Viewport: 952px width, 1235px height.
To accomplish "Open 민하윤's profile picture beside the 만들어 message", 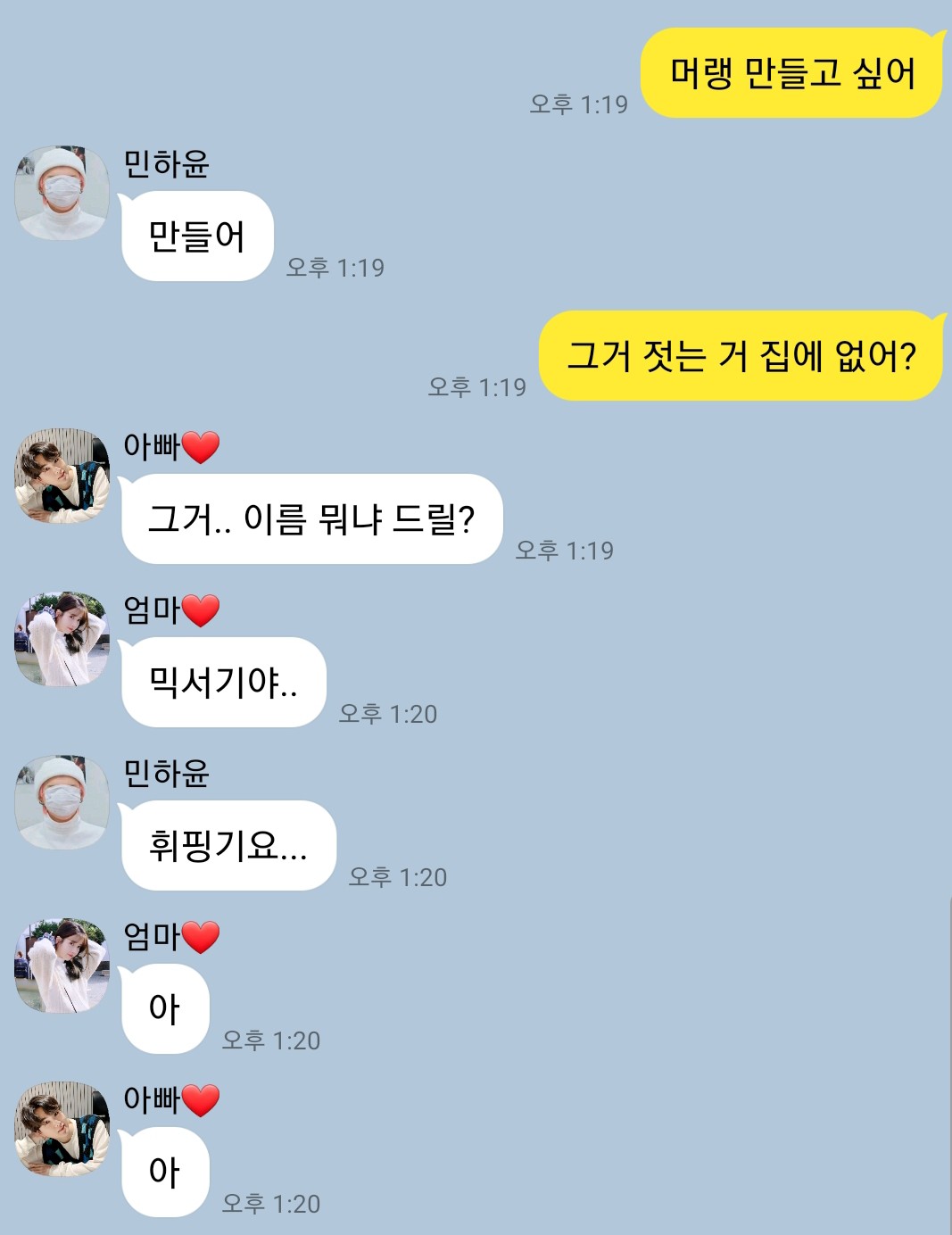I will 62,193.
